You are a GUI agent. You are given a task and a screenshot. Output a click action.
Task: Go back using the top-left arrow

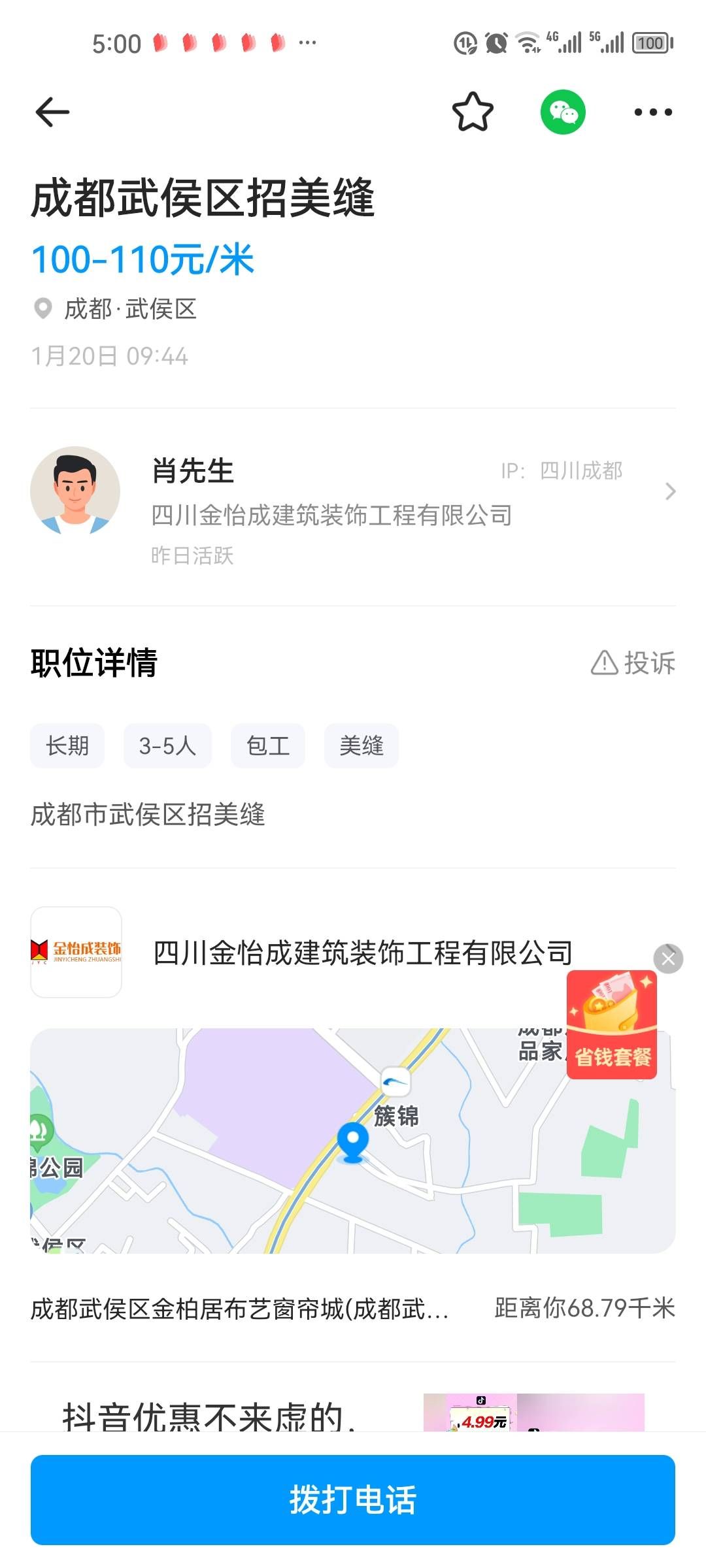[x=52, y=112]
